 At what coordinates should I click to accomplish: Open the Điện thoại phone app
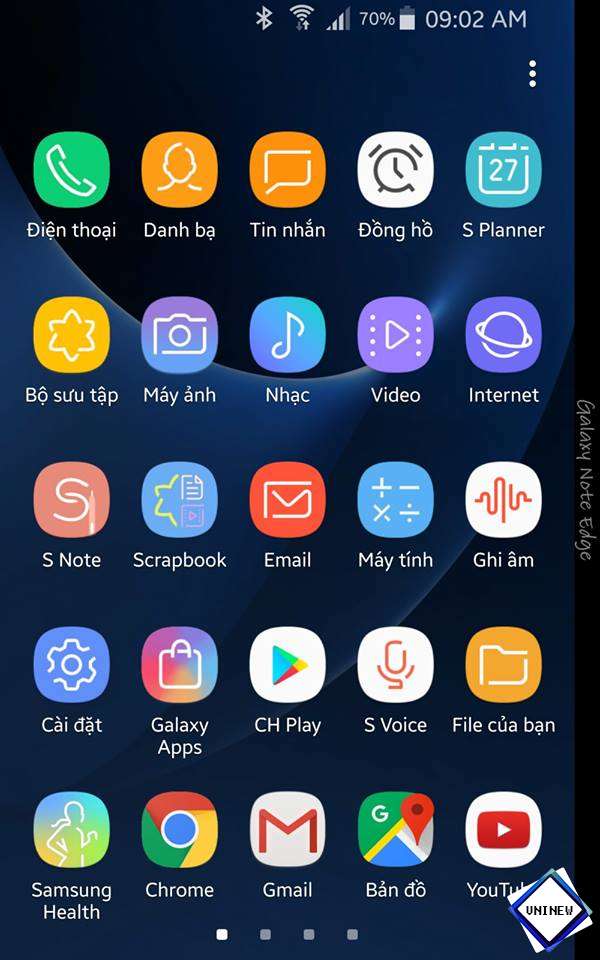pos(71,170)
